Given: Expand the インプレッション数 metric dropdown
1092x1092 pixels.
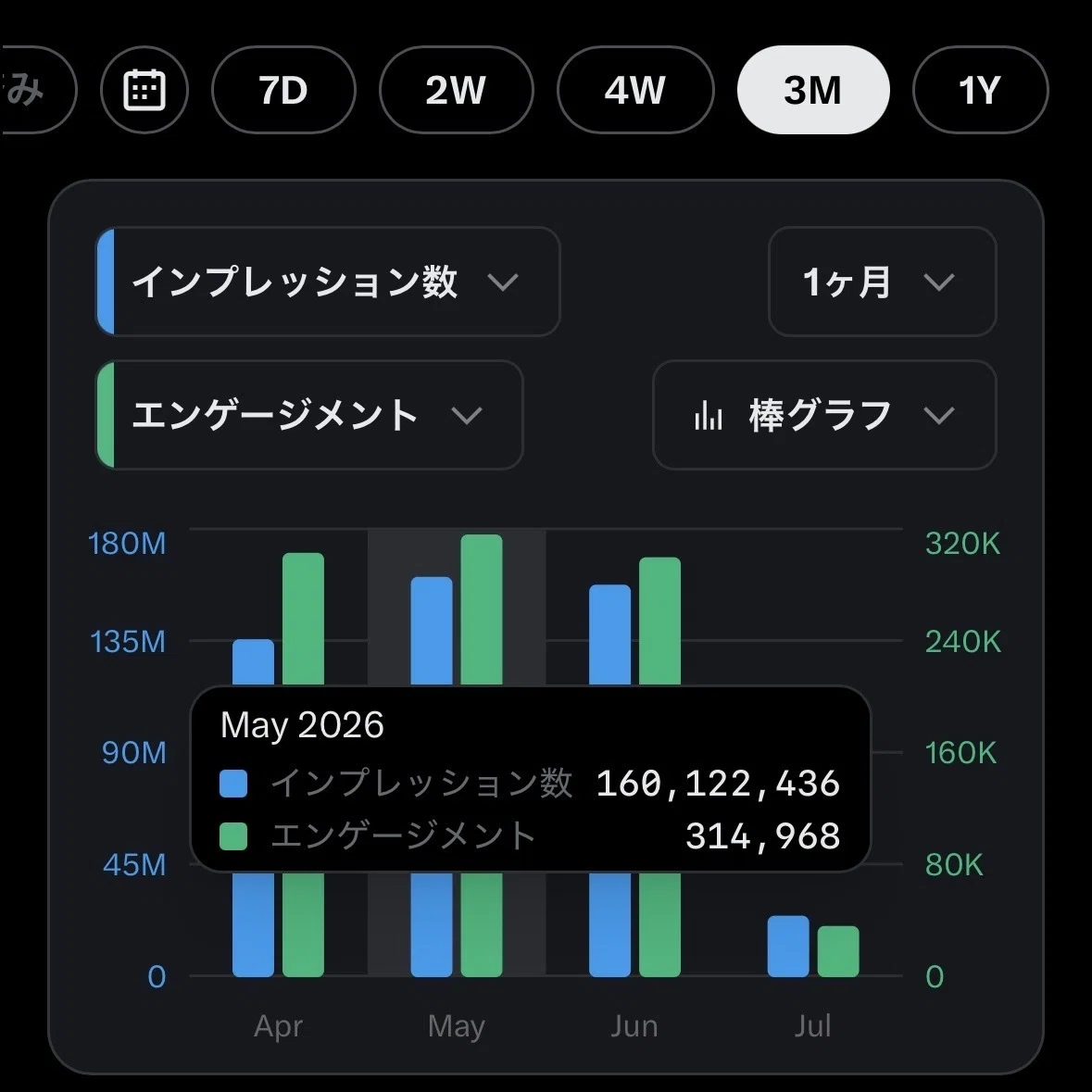Looking at the screenshot, I should (327, 282).
